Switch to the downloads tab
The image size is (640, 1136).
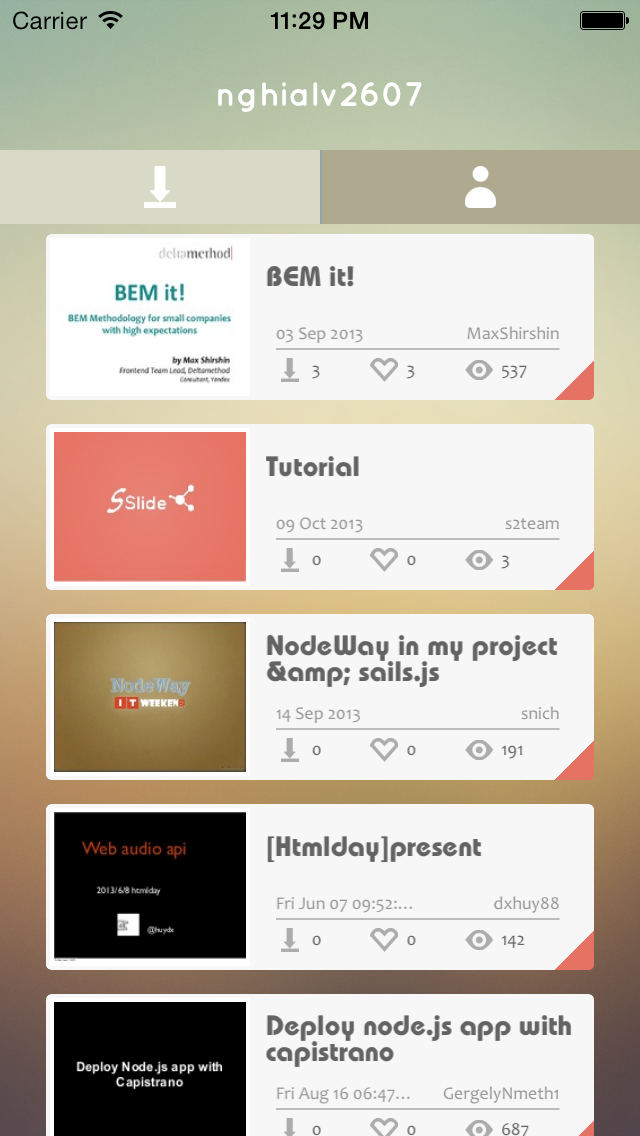159,187
